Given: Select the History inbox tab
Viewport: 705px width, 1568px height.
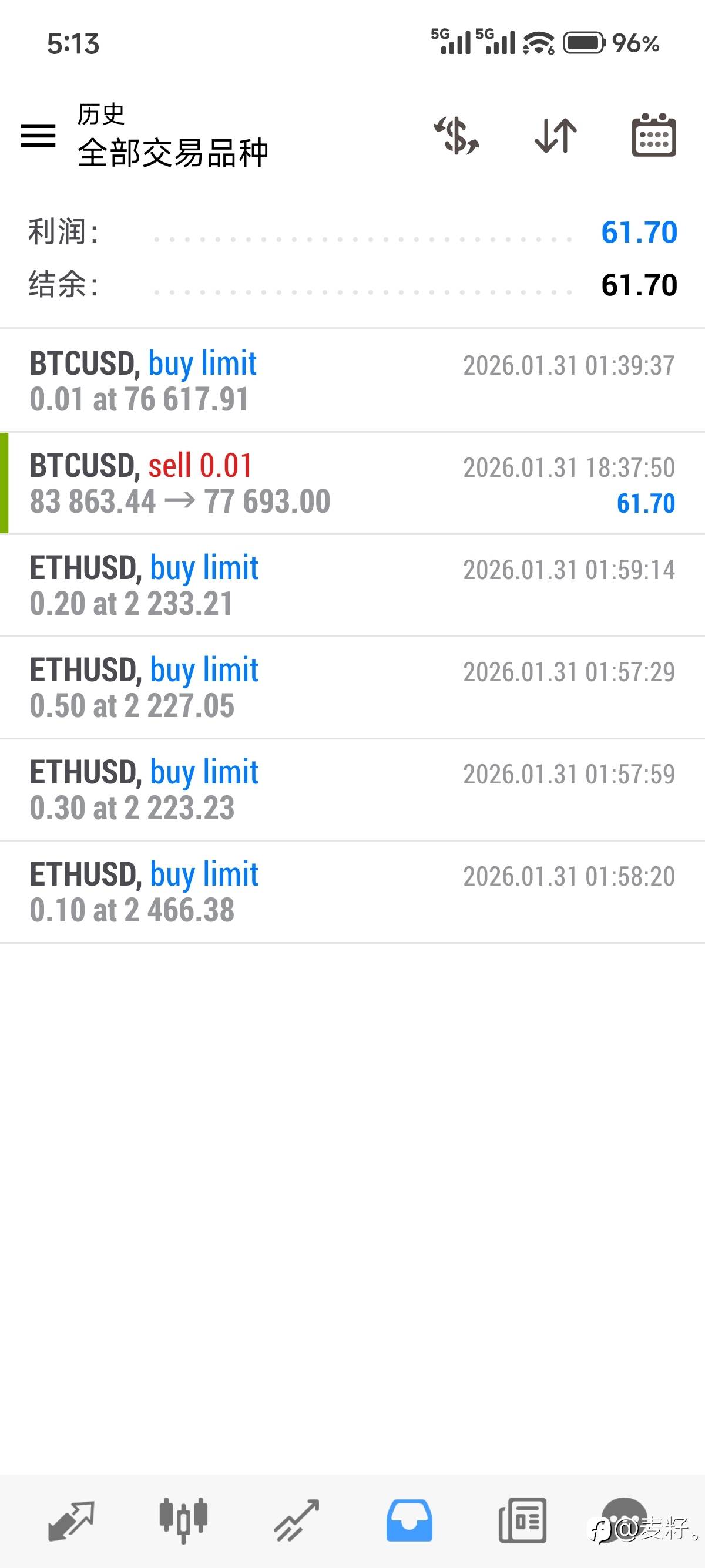Looking at the screenshot, I should point(409,1520).
